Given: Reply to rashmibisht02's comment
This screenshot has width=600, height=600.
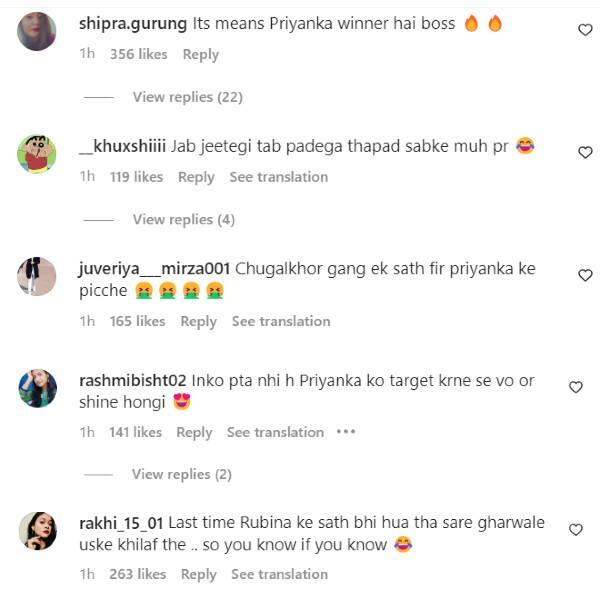Looking at the screenshot, I should (194, 432).
